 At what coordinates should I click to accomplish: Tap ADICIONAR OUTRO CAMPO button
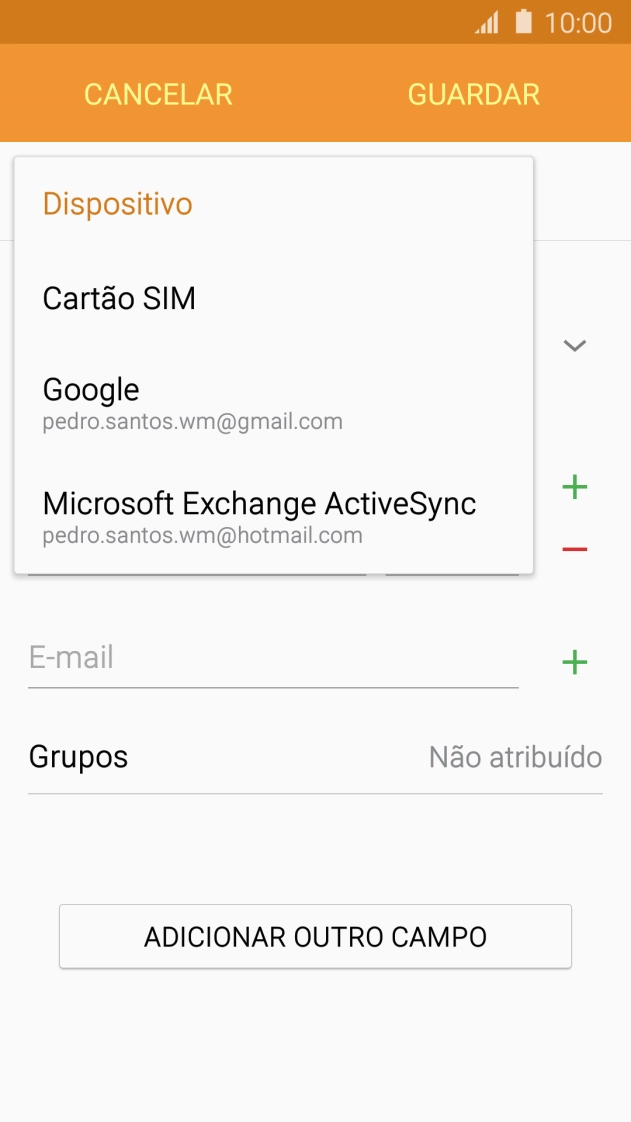(x=315, y=937)
